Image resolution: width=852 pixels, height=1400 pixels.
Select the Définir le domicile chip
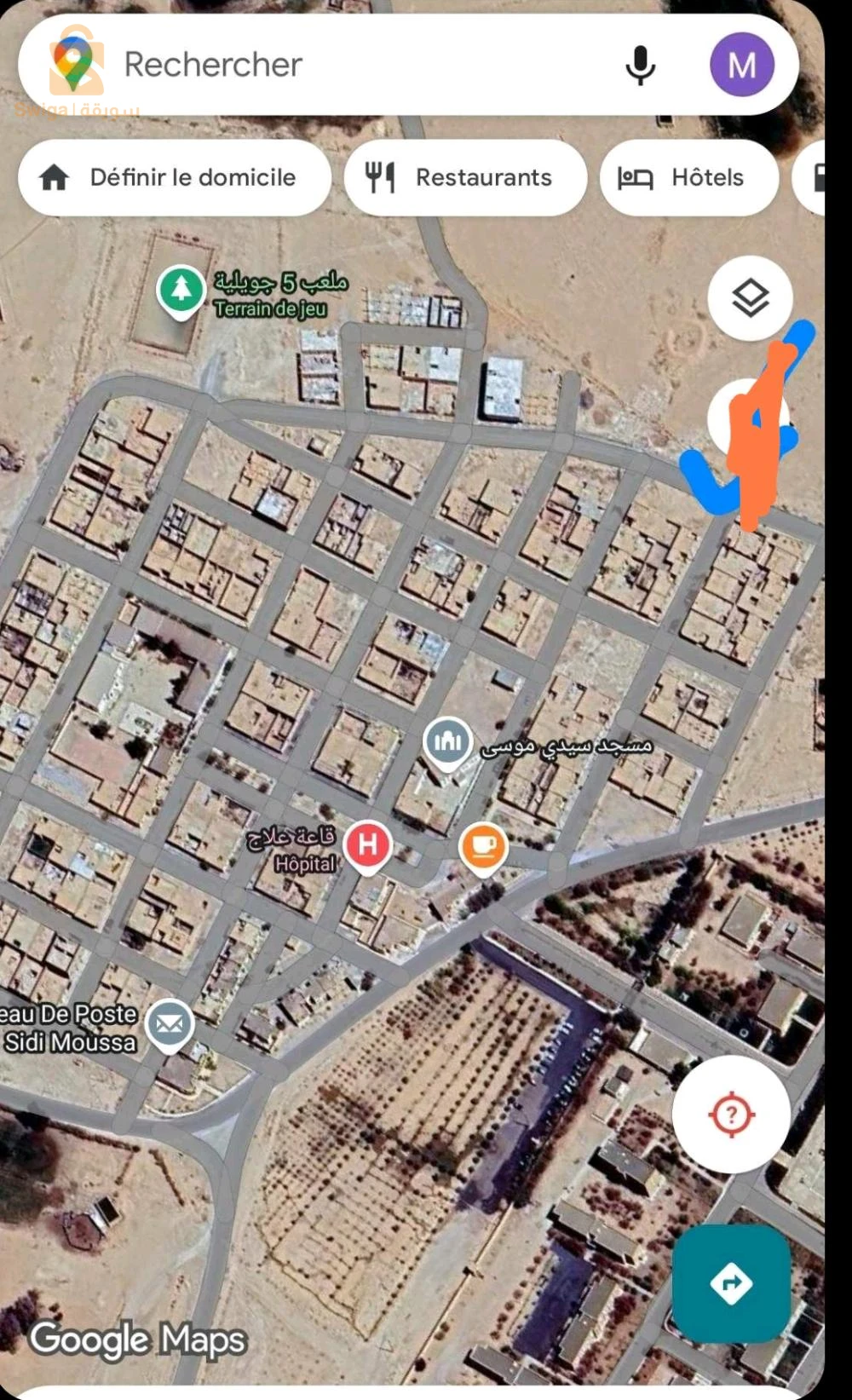point(174,177)
